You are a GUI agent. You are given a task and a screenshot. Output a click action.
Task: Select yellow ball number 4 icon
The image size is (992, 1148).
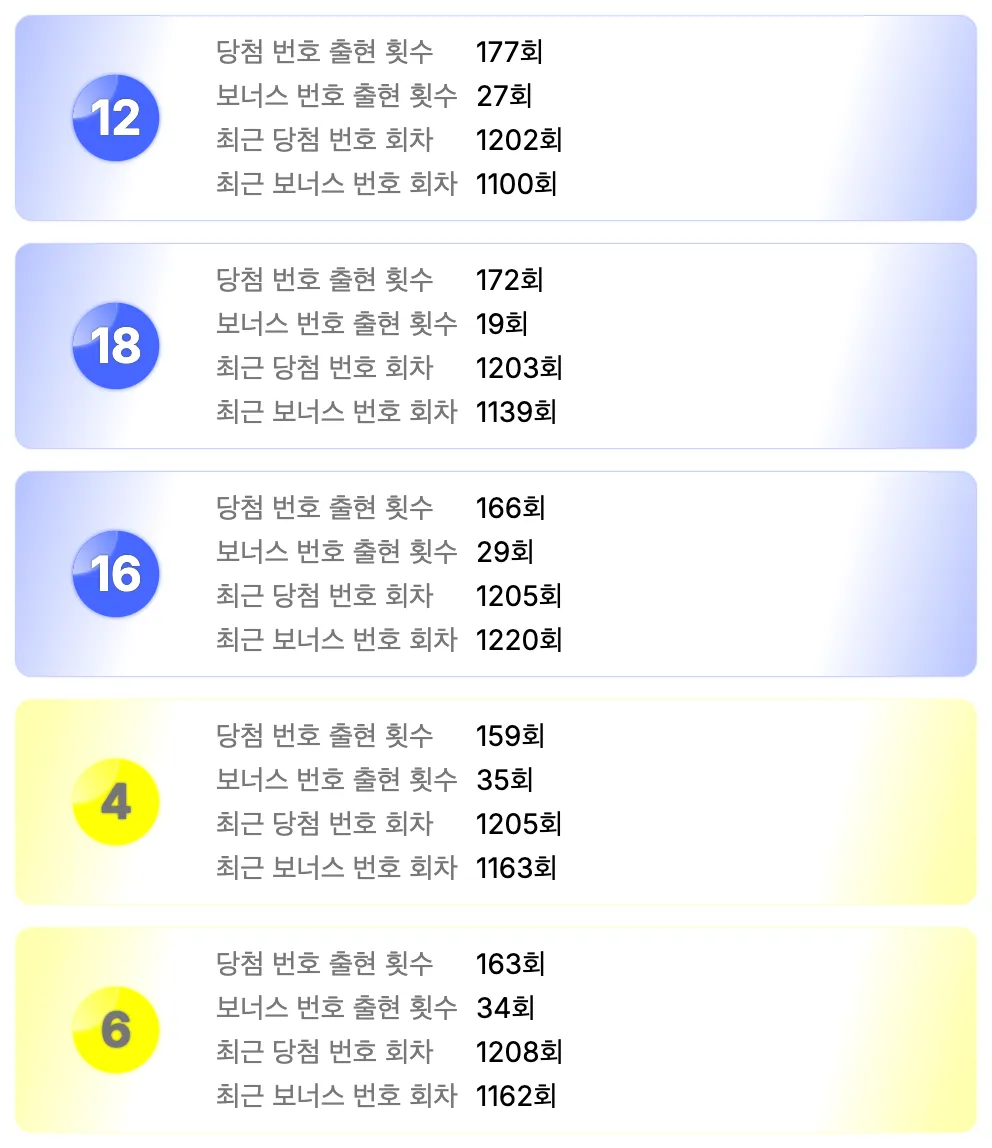tap(116, 801)
